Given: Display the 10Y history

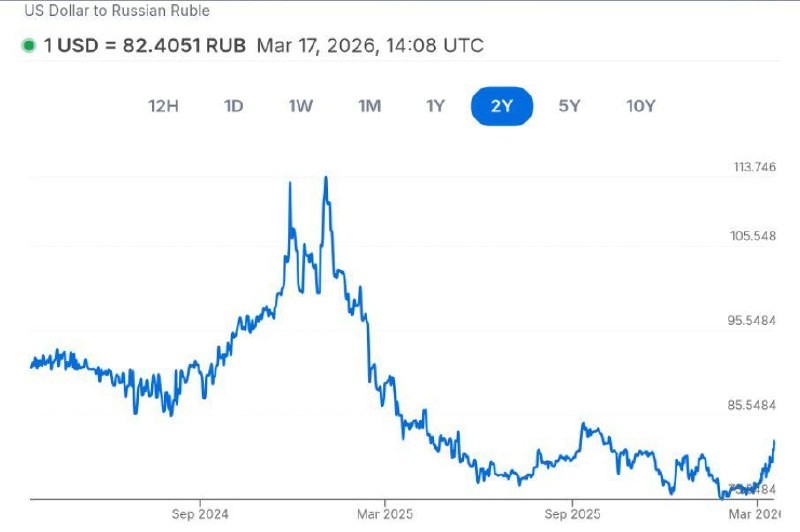Looking at the screenshot, I should point(640,106).
